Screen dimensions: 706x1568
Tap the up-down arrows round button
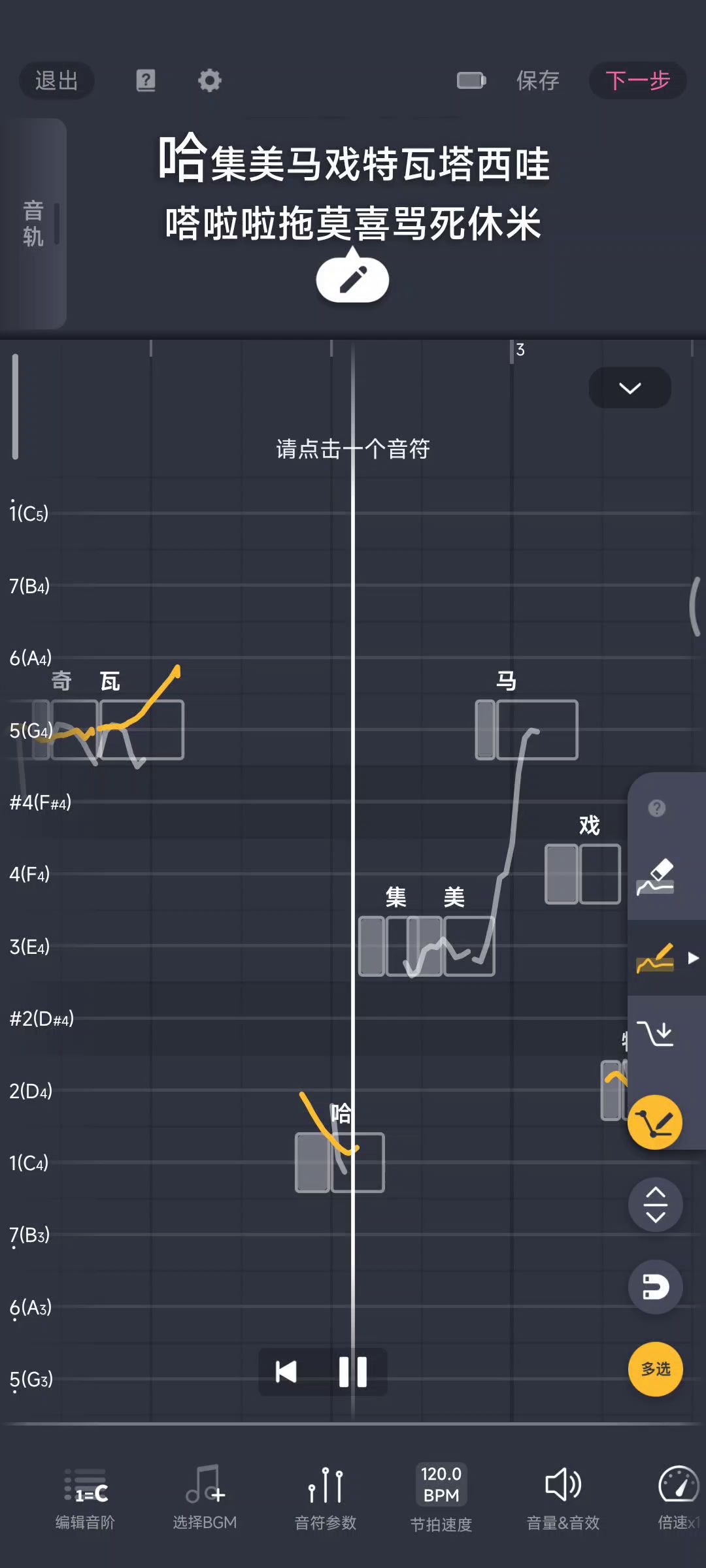(655, 1204)
